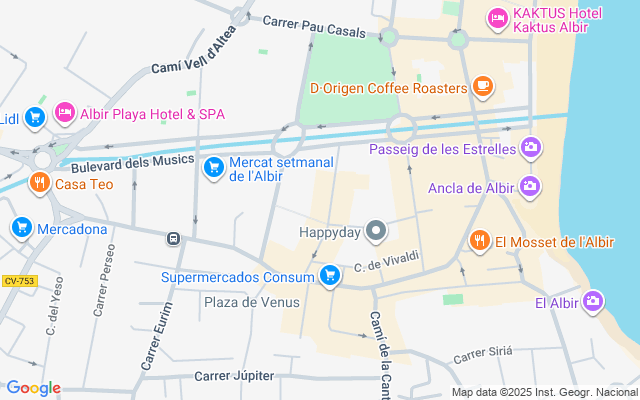Select the Passeig de les Estrelles photo marker
Image resolution: width=640 pixels, height=400 pixels.
click(x=531, y=149)
